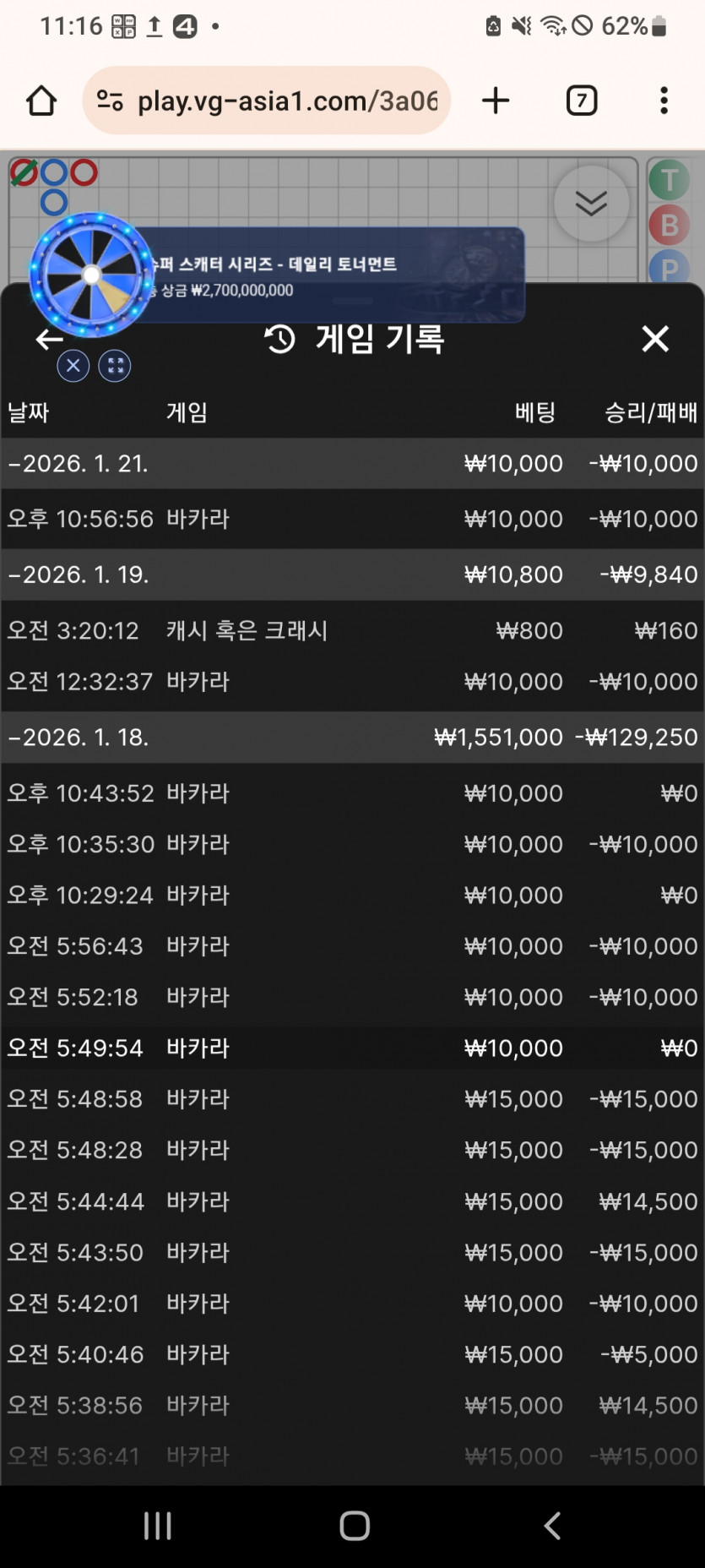This screenshot has width=705, height=1568.
Task: Collapse the 2026. 1. 21. date group
Action: tap(352, 463)
